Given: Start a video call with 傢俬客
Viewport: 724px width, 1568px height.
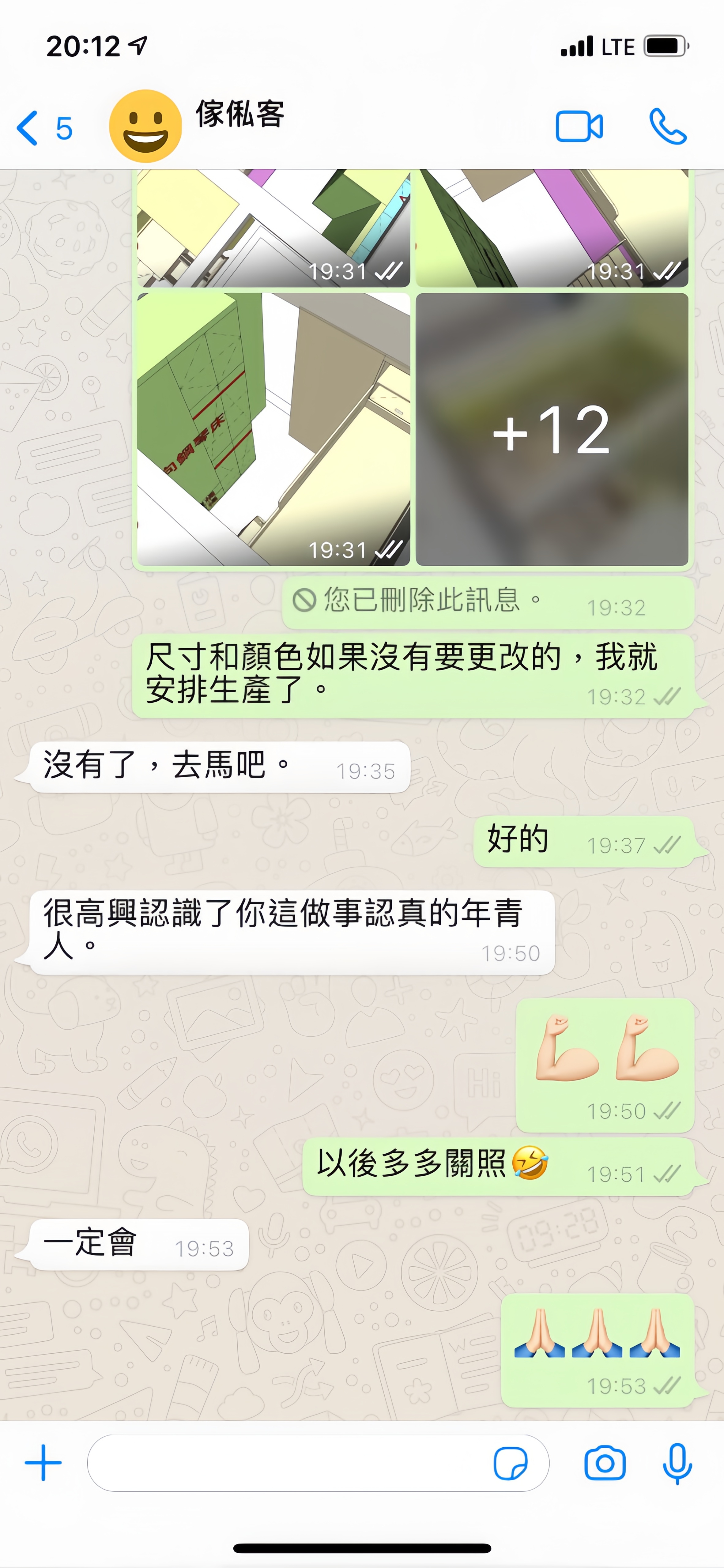Looking at the screenshot, I should pyautogui.click(x=579, y=126).
